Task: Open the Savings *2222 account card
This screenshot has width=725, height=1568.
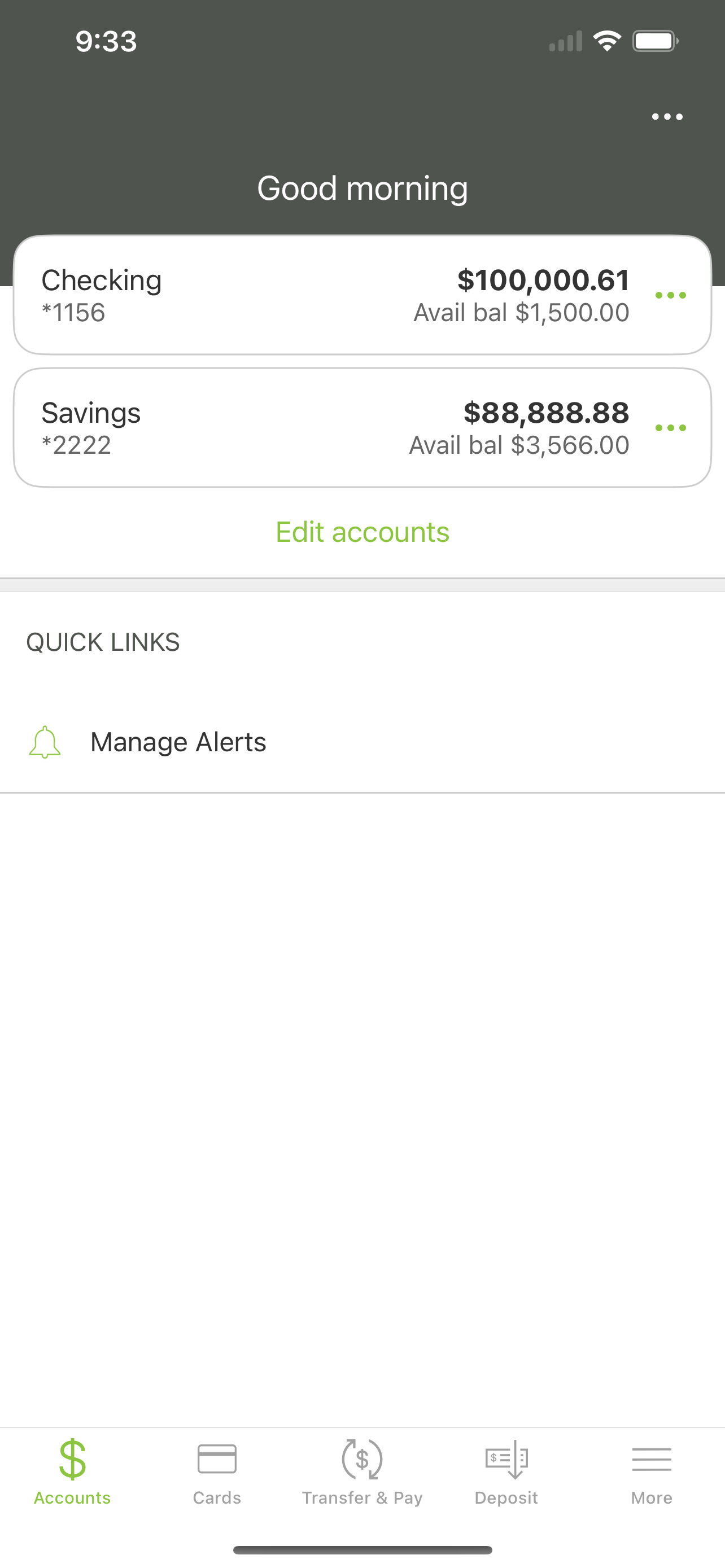Action: tap(362, 427)
